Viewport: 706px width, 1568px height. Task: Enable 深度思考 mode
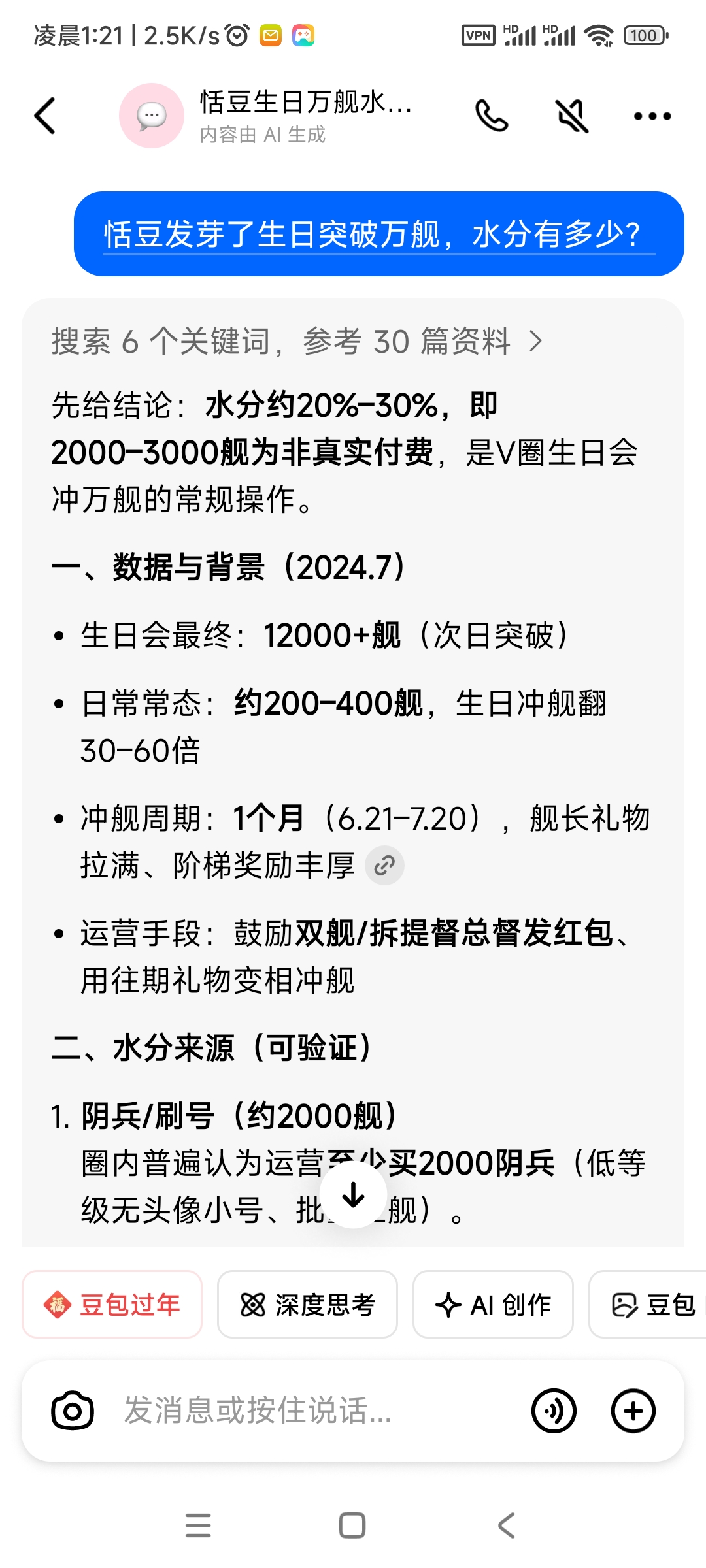point(307,1305)
